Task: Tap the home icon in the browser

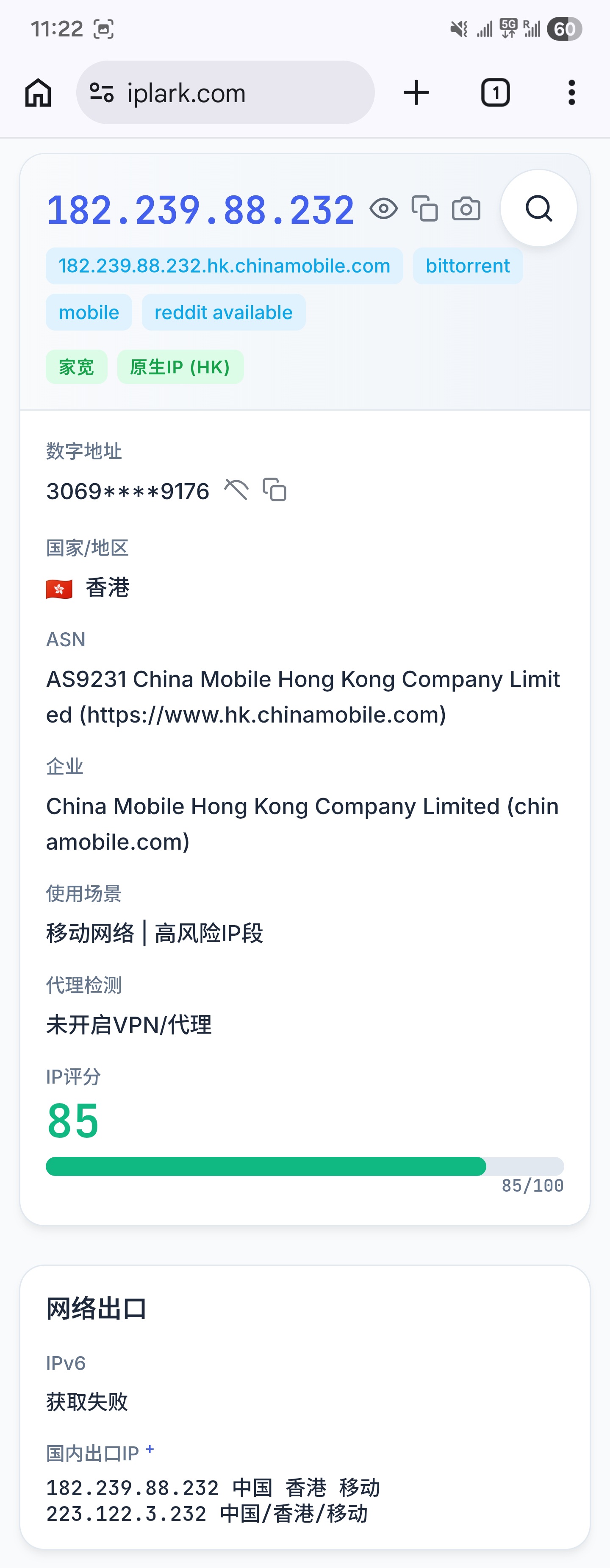Action: coord(37,92)
